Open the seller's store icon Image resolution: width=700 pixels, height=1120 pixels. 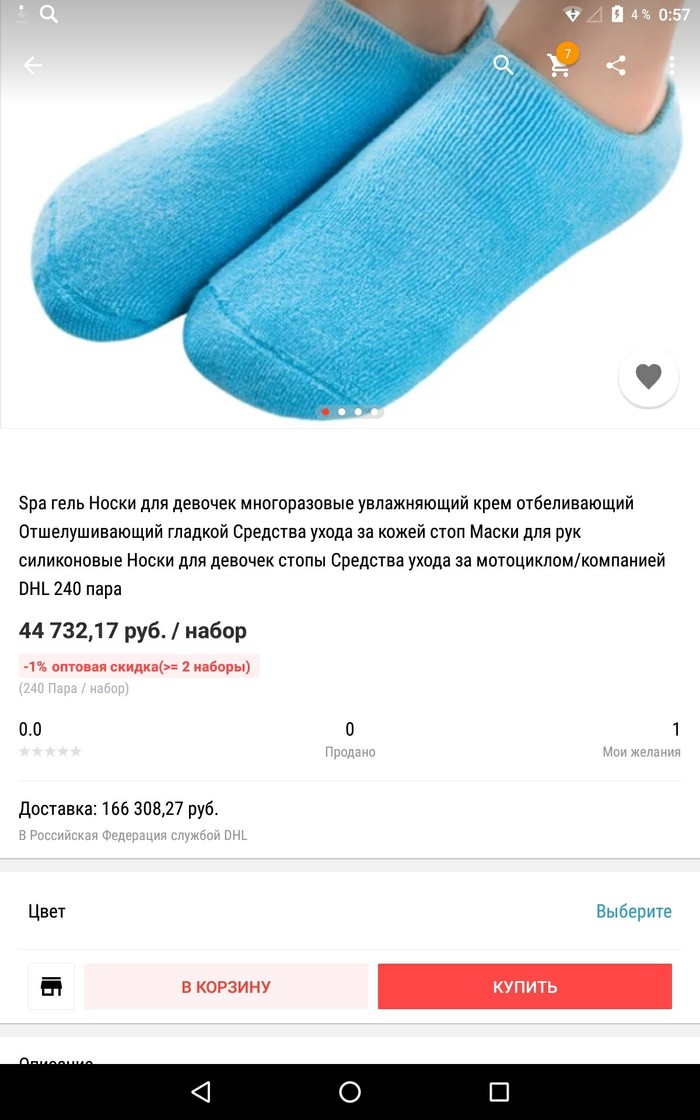[51, 986]
